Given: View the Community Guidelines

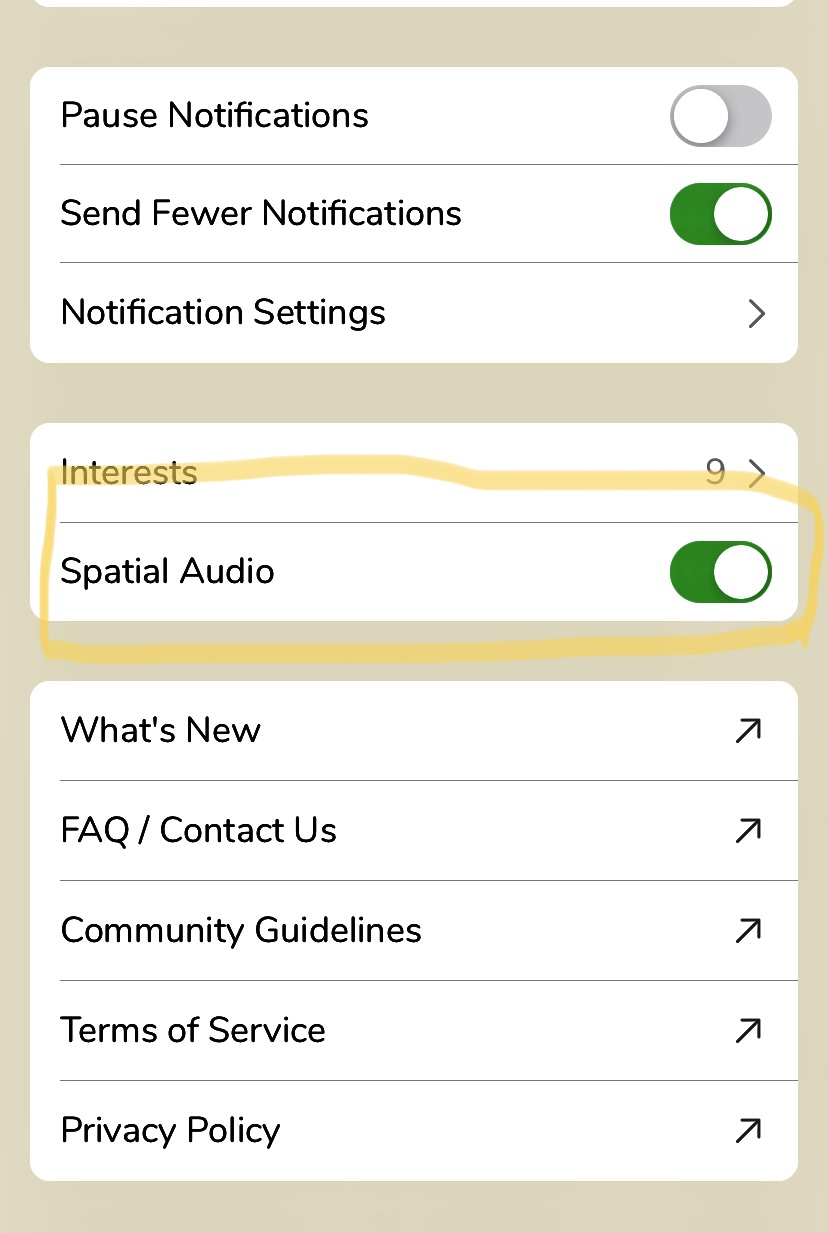Looking at the screenshot, I should (x=414, y=930).
